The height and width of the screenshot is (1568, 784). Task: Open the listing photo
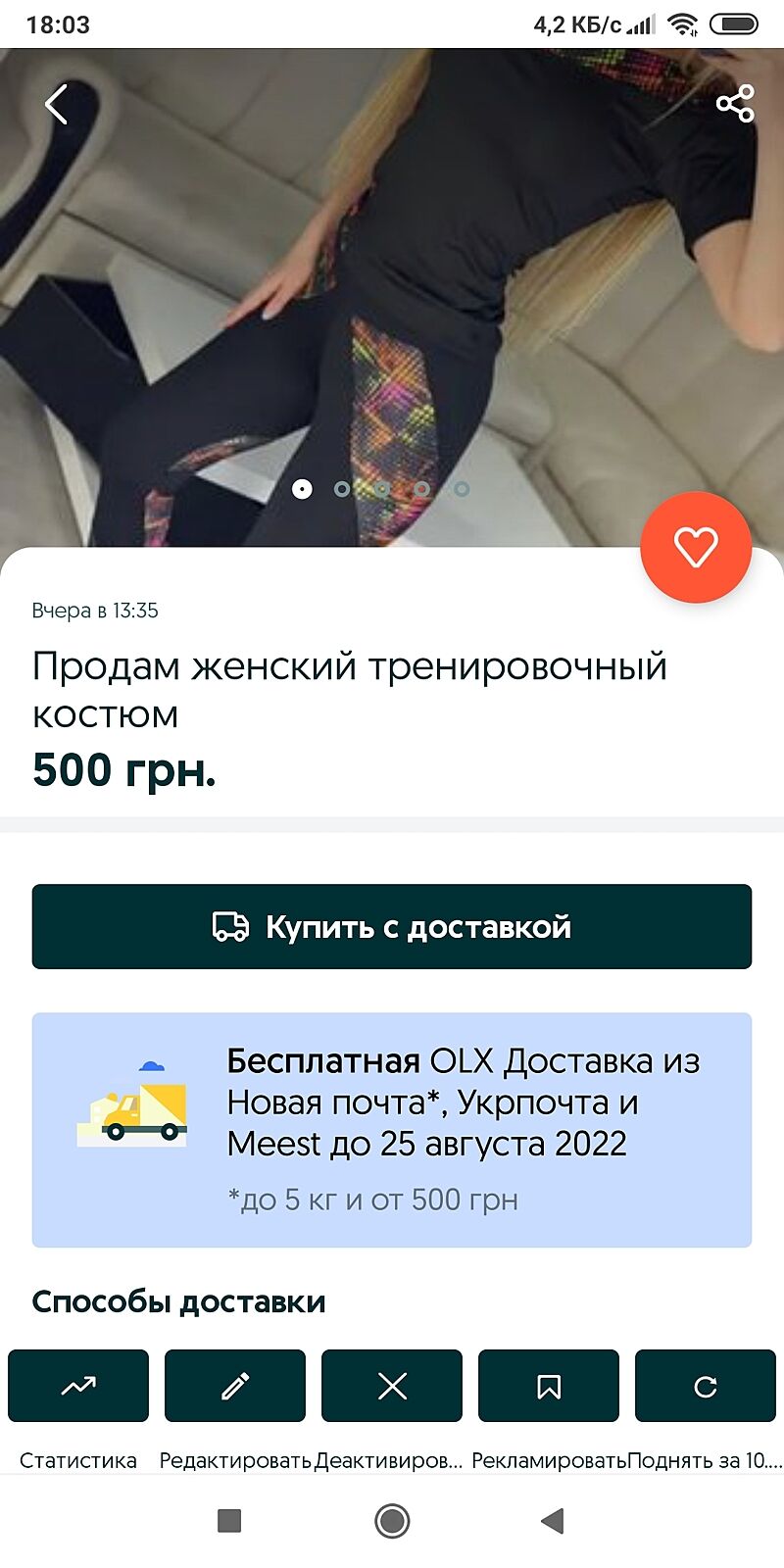[392, 294]
